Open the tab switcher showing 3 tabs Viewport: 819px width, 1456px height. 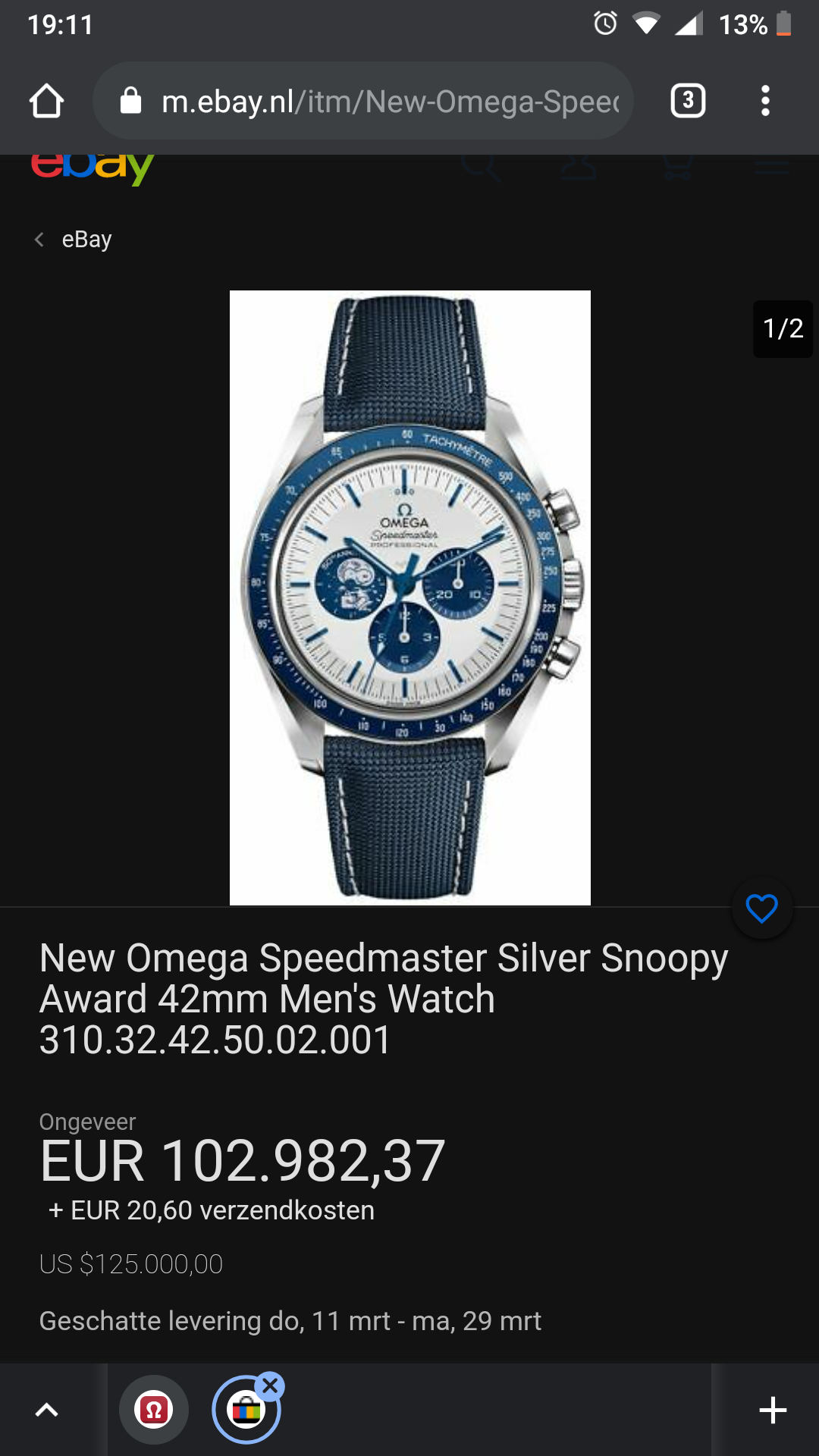[688, 101]
